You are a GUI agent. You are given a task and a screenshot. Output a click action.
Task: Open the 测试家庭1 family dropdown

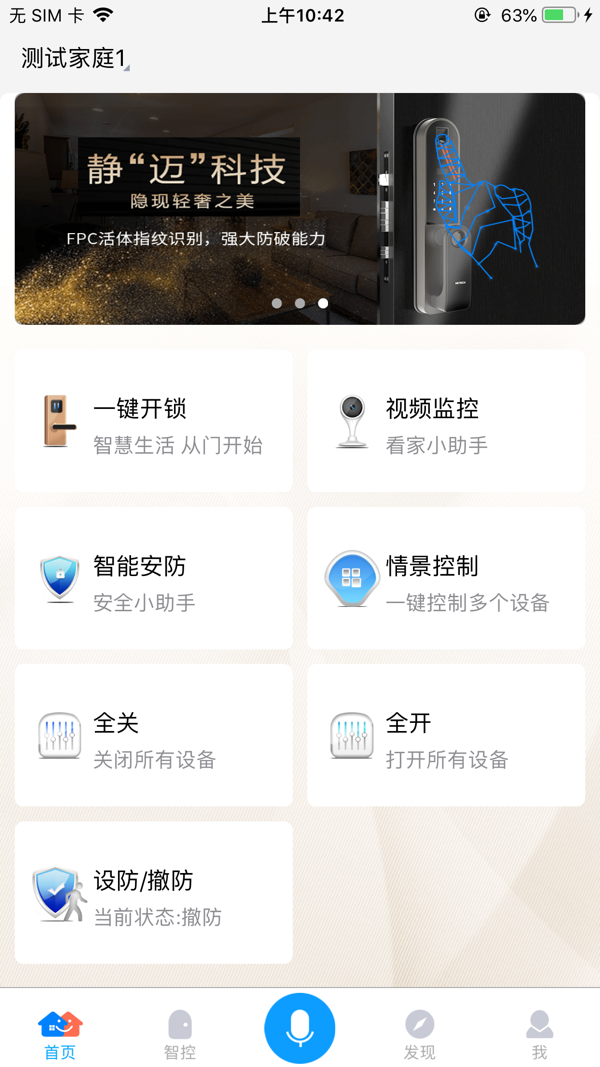75,59
